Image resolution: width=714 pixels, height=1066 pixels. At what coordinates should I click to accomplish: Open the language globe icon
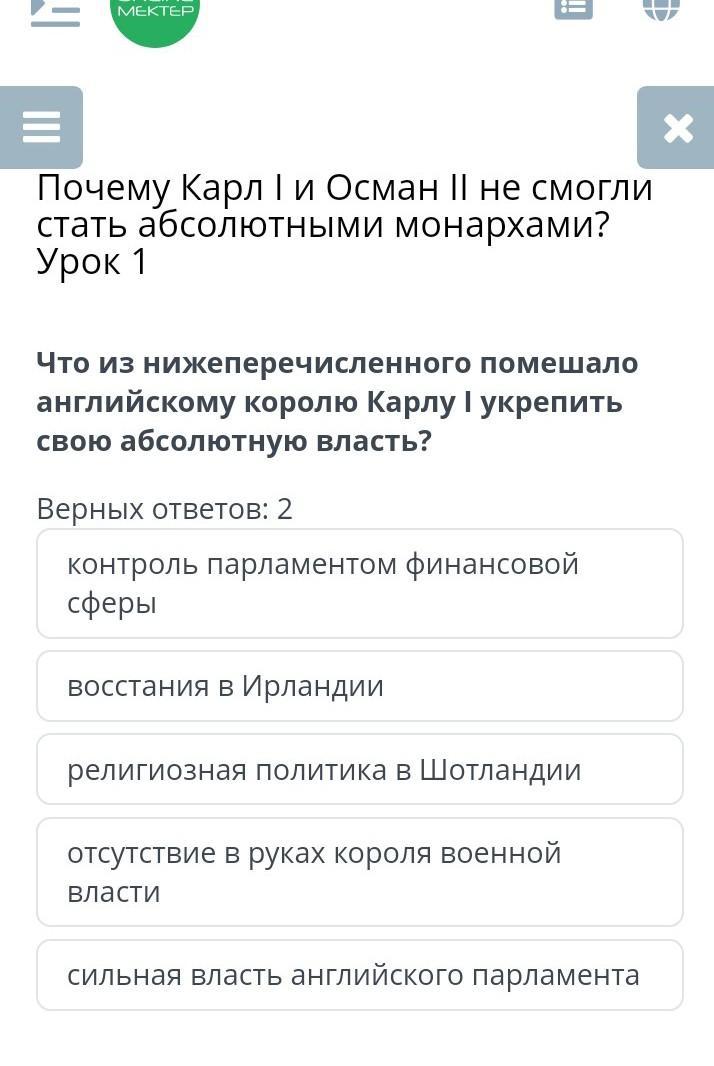coord(661,8)
